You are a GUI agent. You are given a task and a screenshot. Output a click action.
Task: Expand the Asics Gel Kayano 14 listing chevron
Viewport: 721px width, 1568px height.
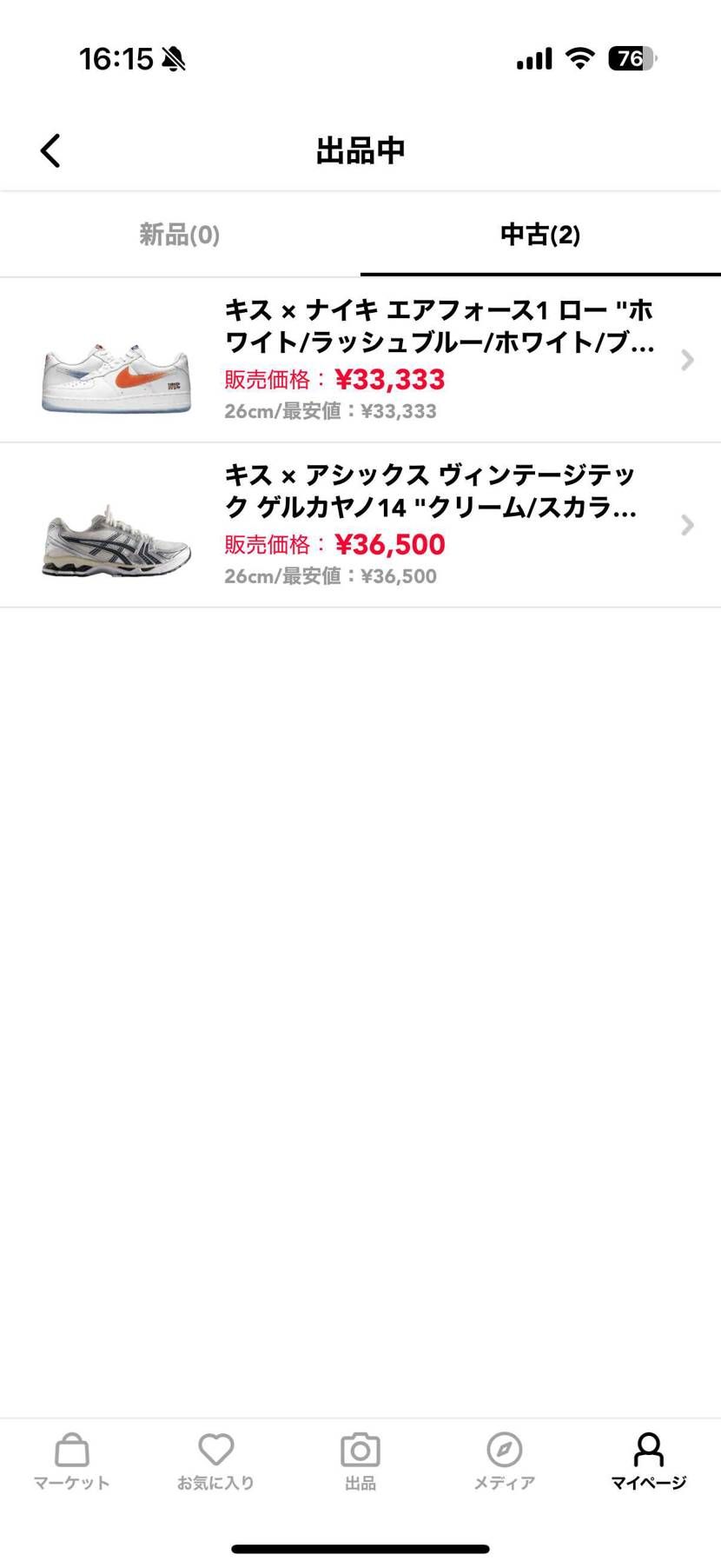[687, 525]
